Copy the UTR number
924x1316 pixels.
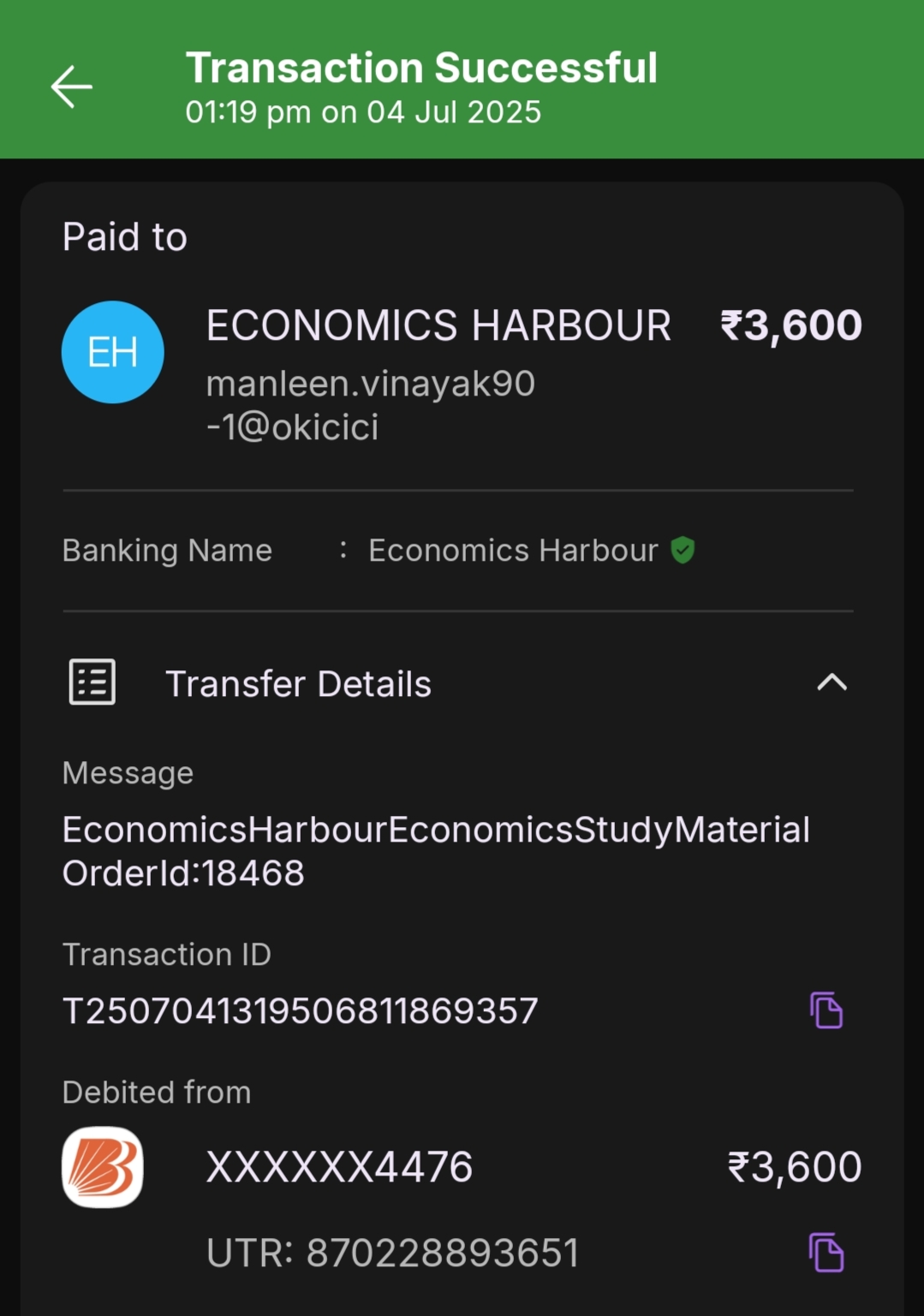(x=826, y=1253)
